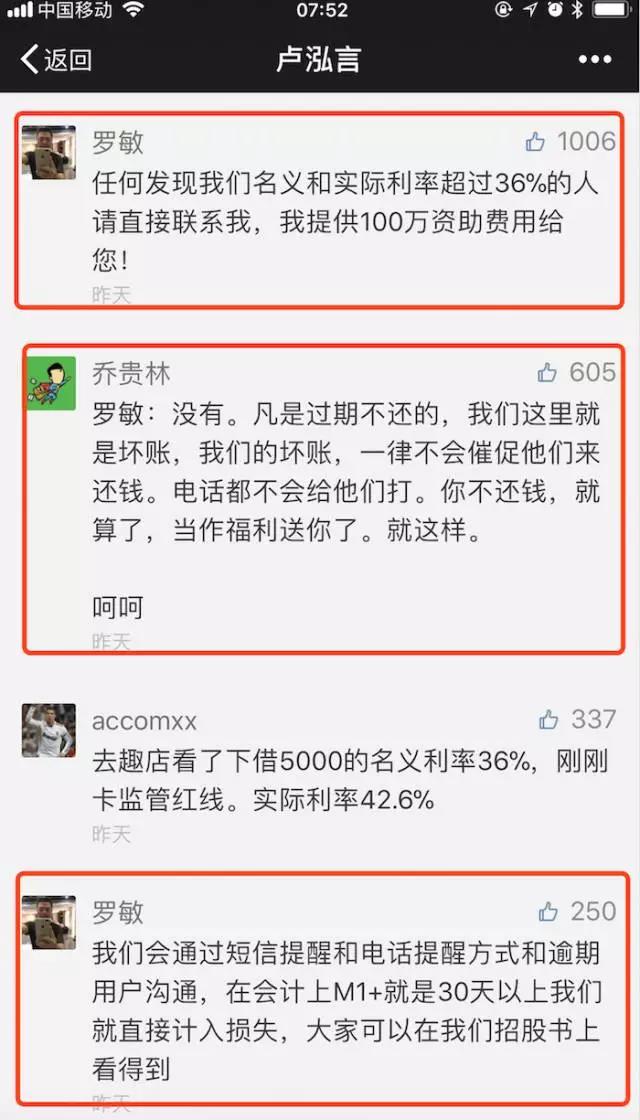Like accomxx's comment
The height and width of the screenshot is (1120, 640).
pos(548,719)
